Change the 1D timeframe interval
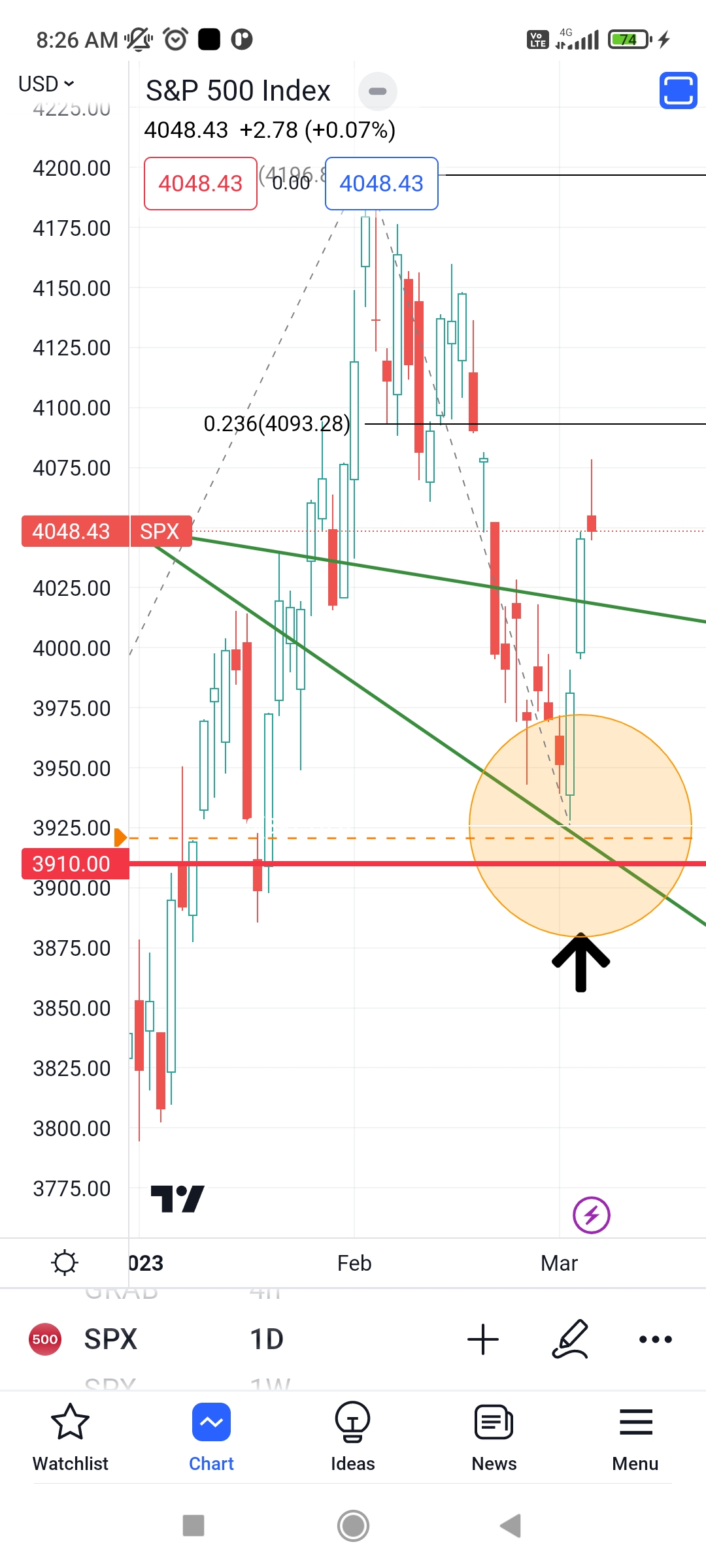This screenshot has width=706, height=1568. [267, 1339]
